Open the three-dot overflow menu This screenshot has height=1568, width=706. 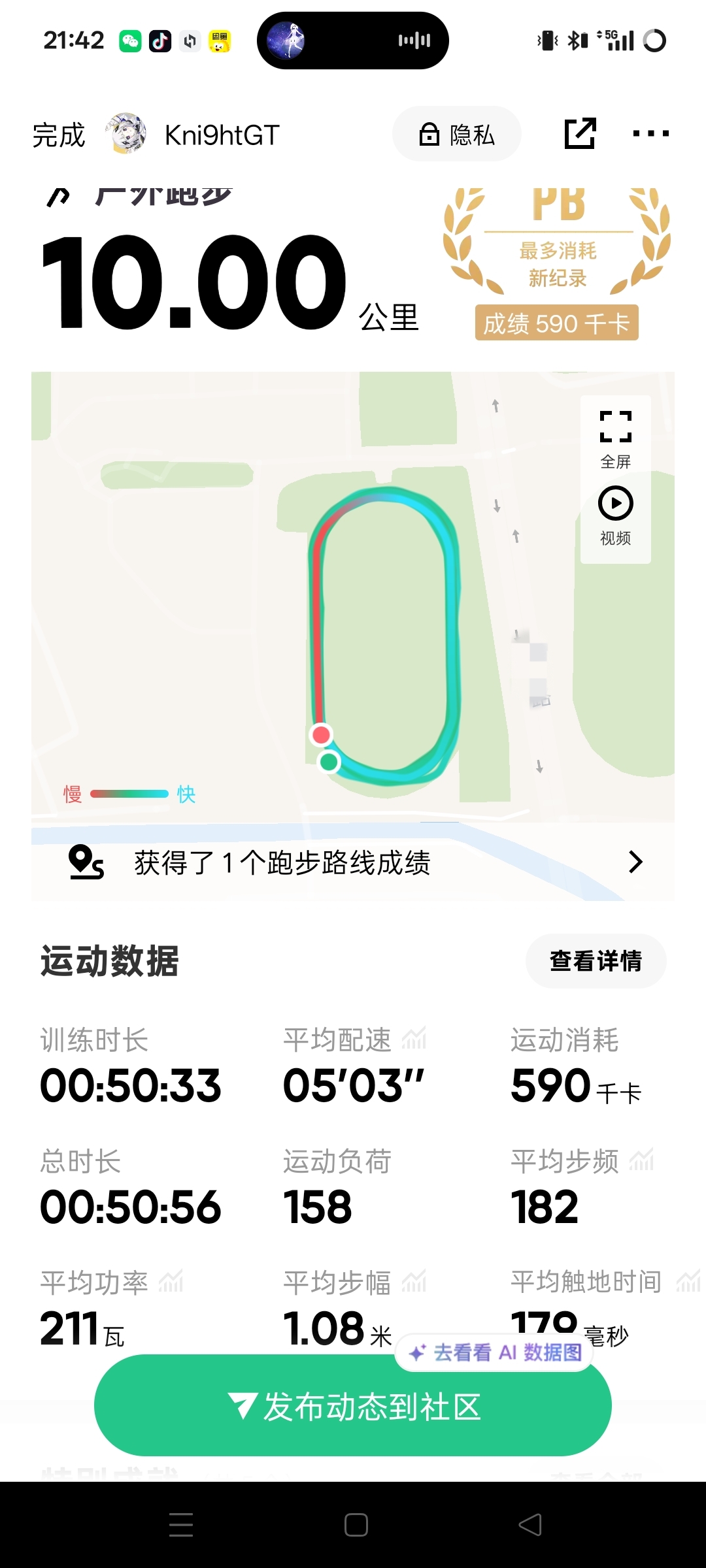click(650, 134)
